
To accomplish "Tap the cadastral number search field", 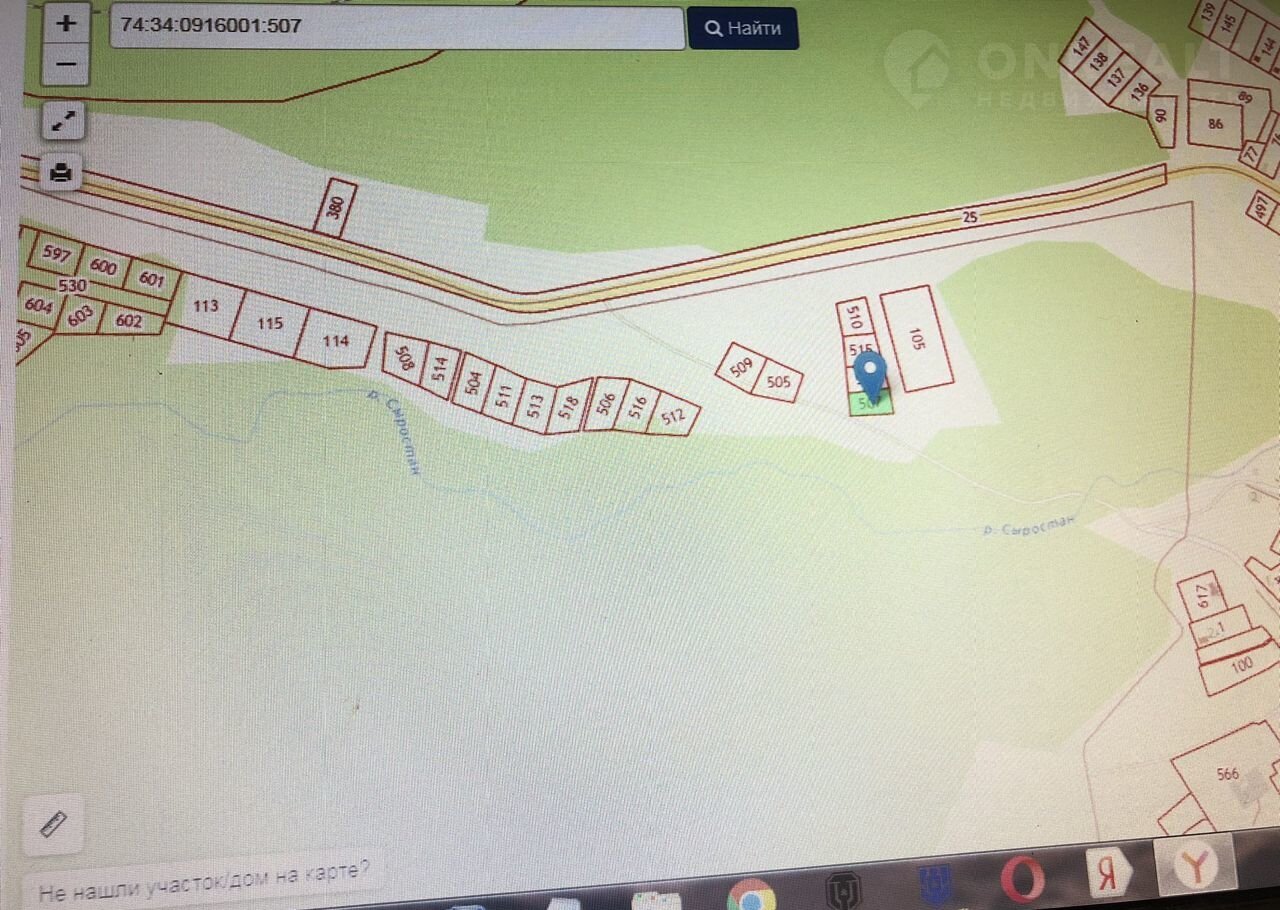I will tap(396, 27).
